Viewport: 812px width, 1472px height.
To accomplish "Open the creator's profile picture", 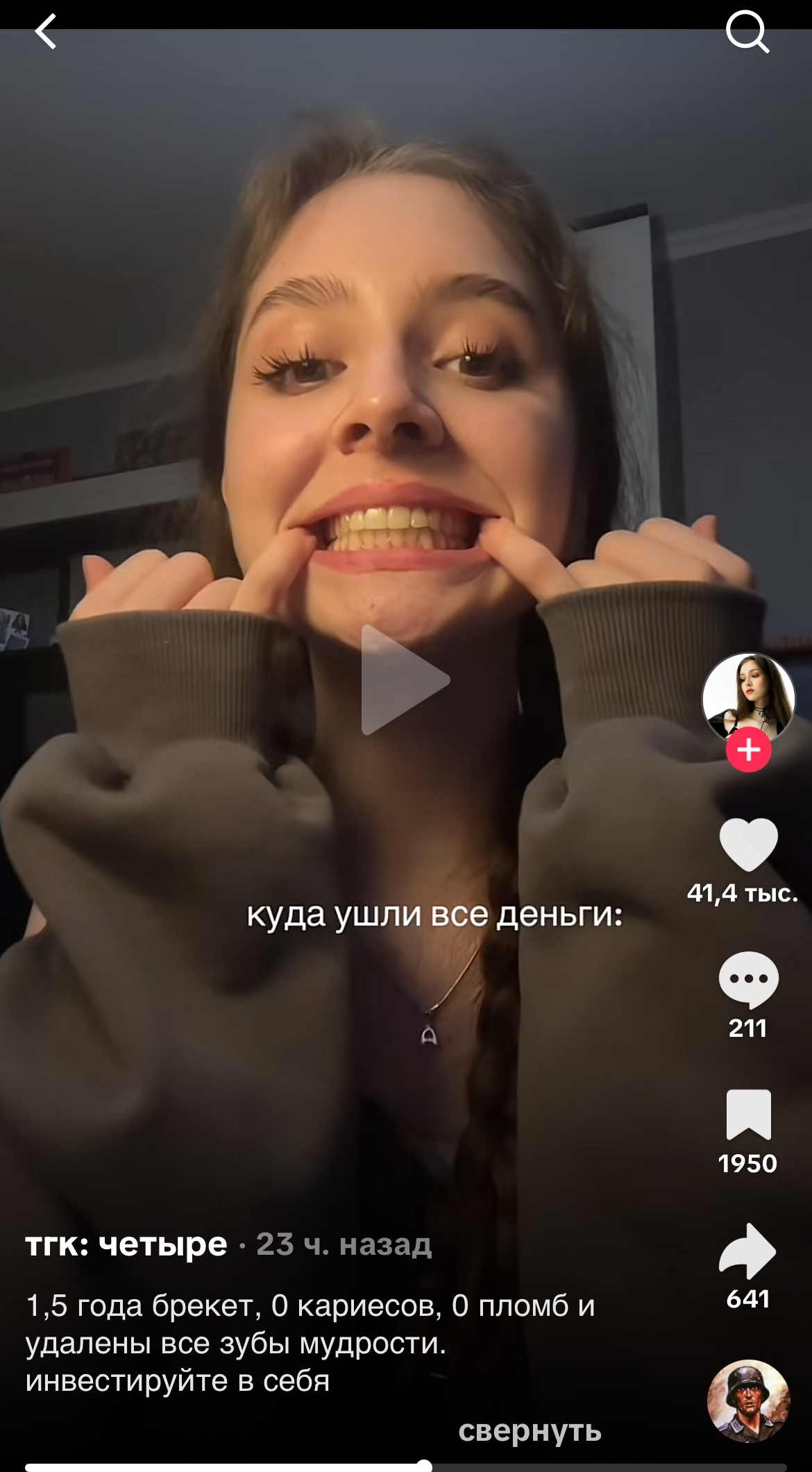I will [748, 698].
